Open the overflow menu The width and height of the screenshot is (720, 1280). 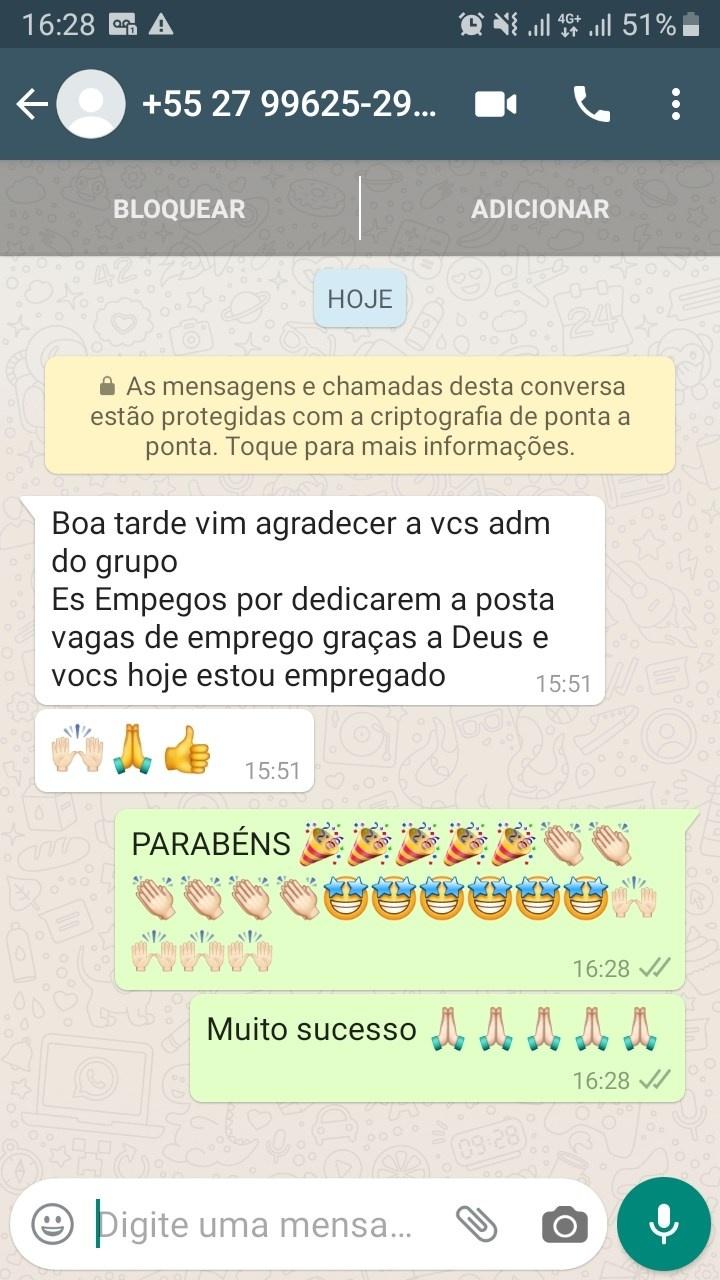tap(676, 104)
